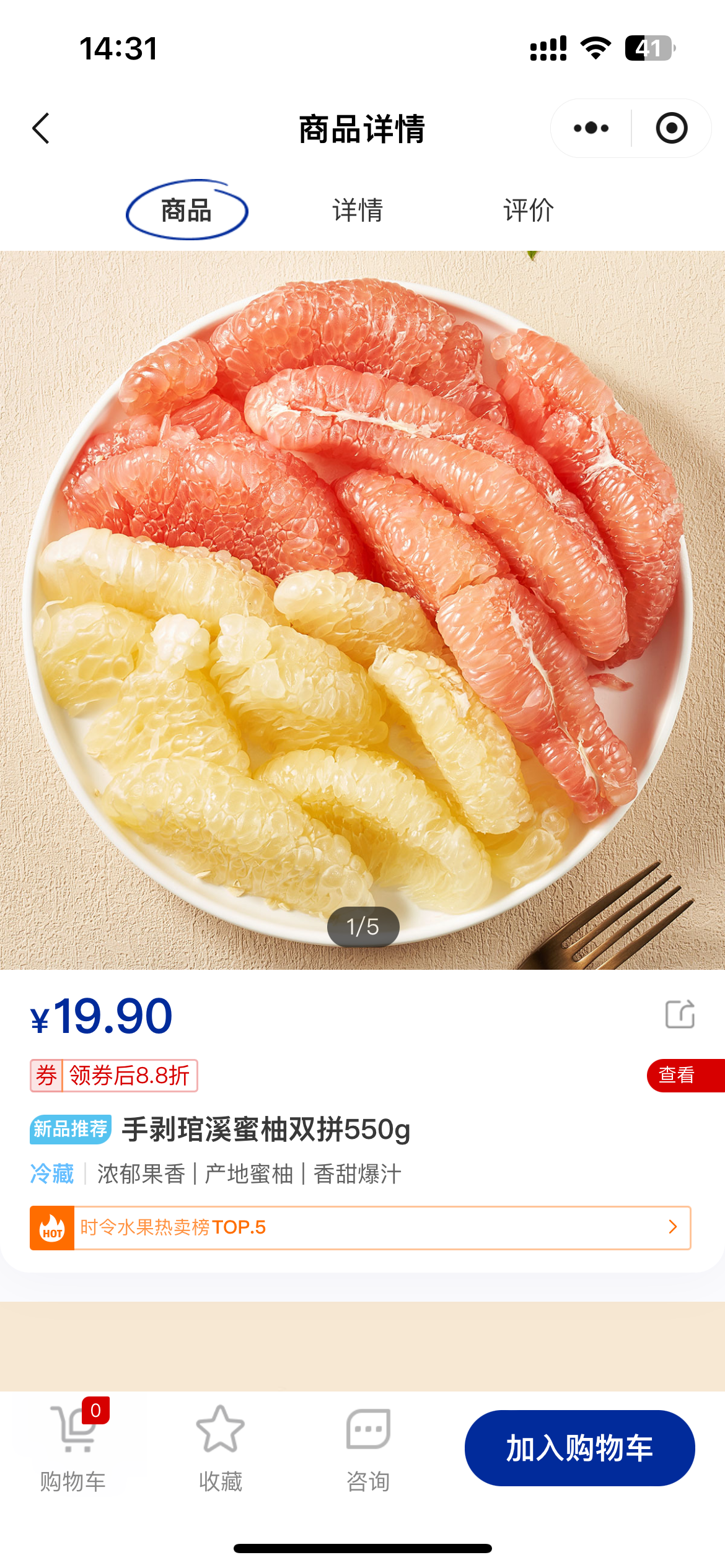Go back from product details page
Image resolution: width=725 pixels, height=1568 pixels.
pyautogui.click(x=41, y=129)
